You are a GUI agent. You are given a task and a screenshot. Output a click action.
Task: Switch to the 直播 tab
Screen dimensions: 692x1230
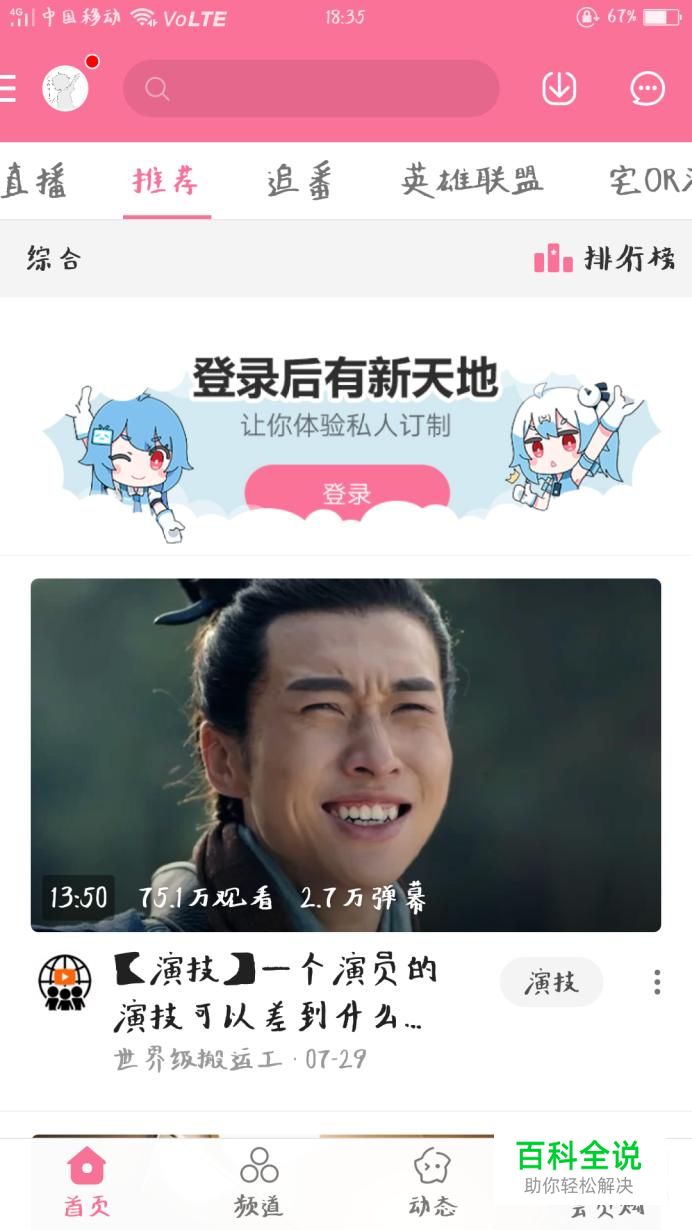32,181
